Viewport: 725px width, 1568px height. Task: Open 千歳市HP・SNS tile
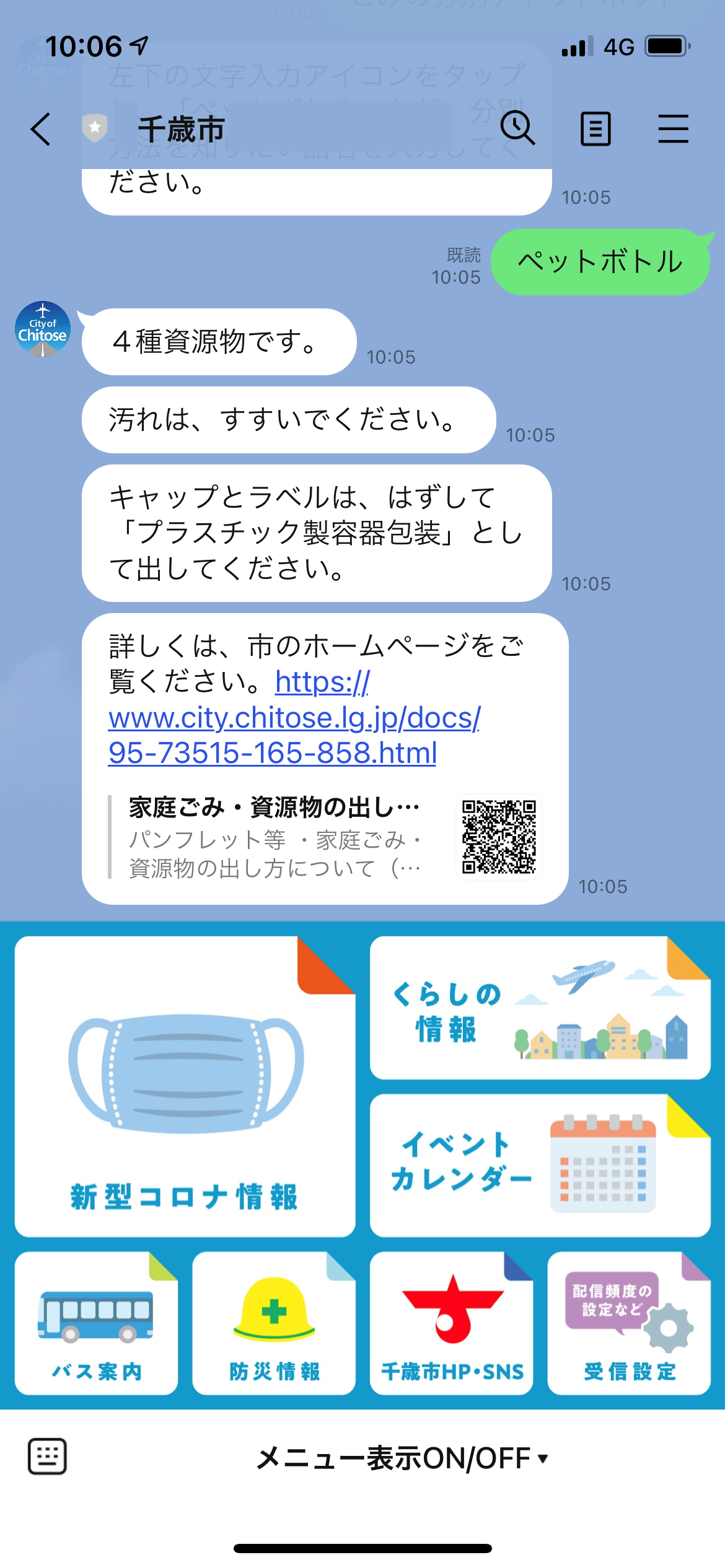pos(451,1323)
